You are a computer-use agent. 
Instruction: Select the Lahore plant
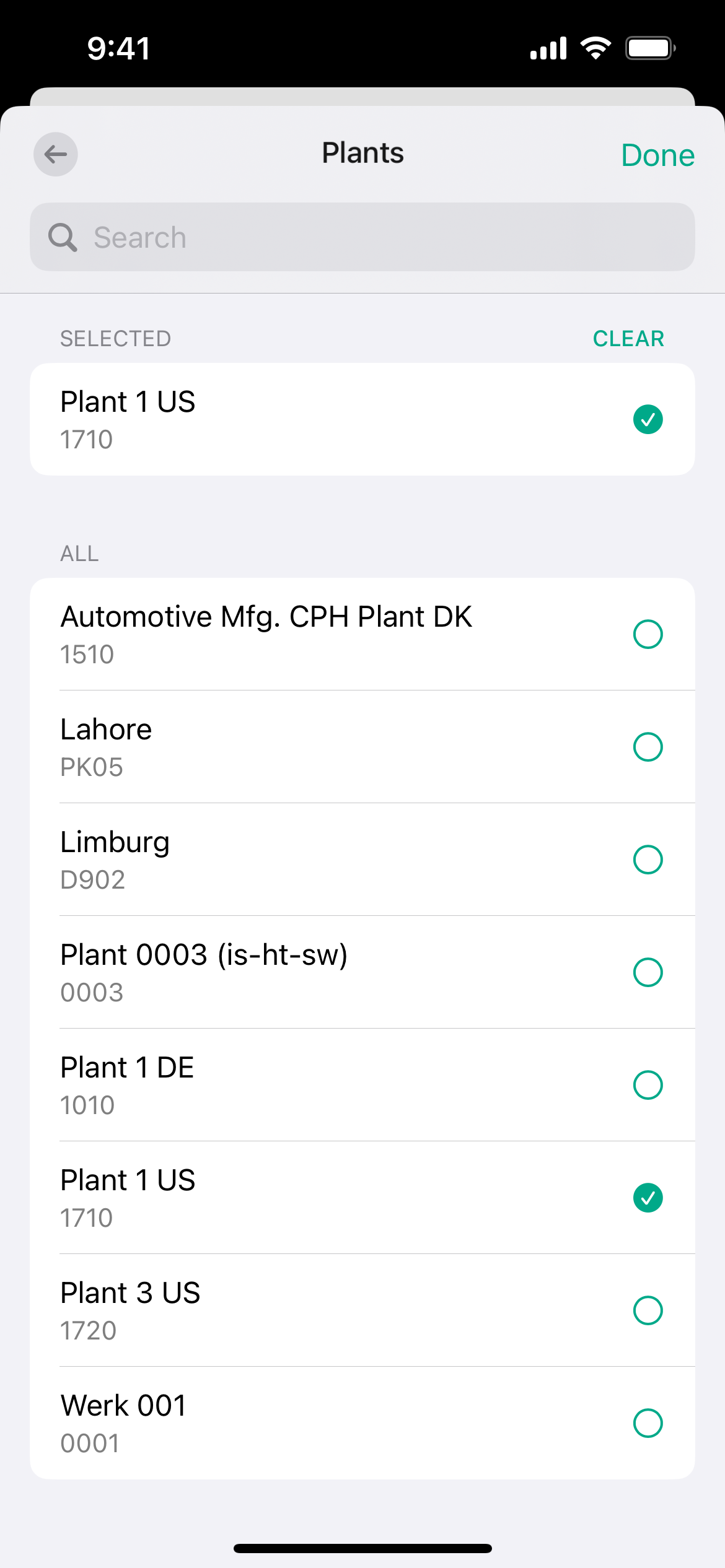tap(362, 747)
